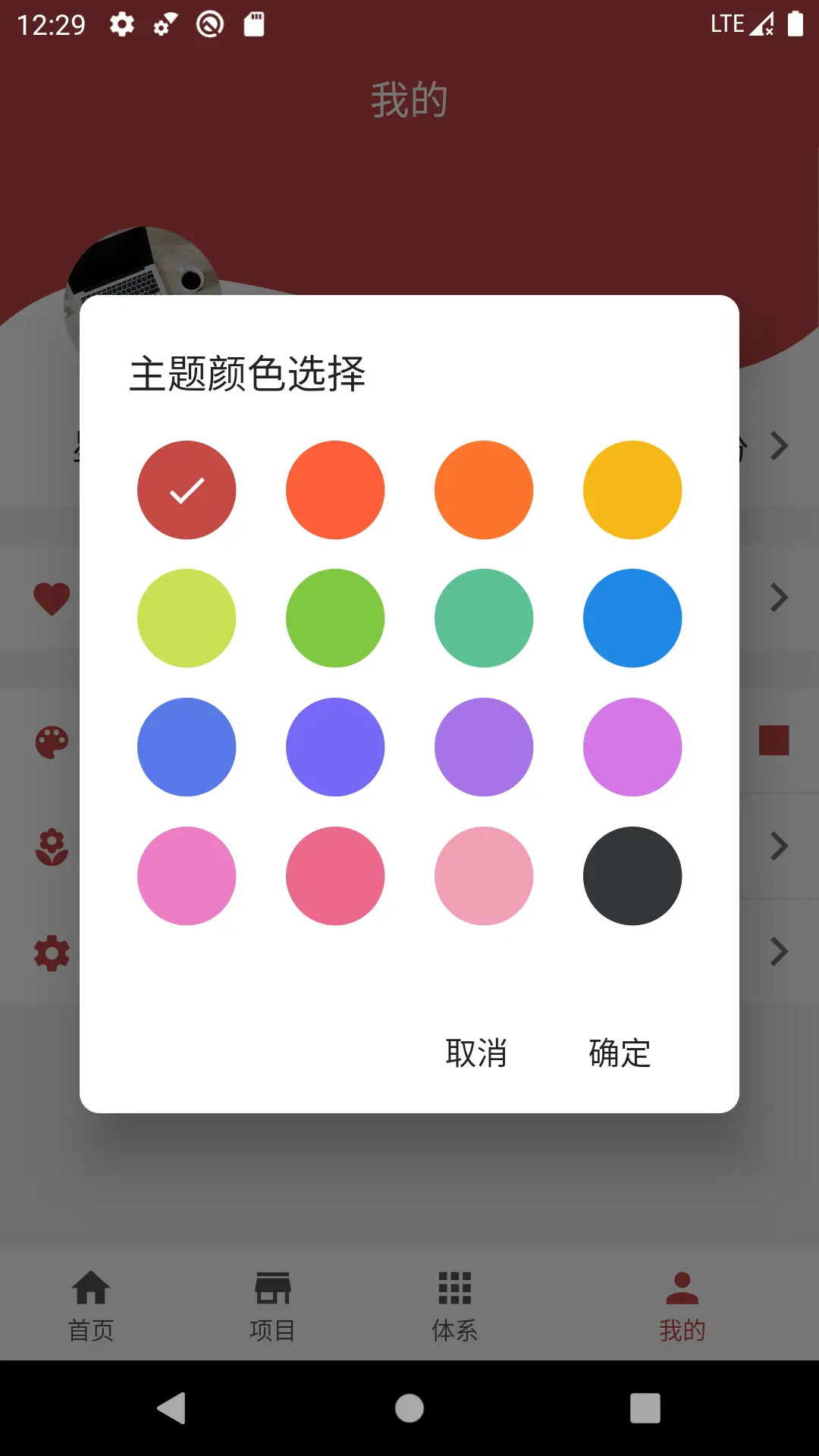This screenshot has width=819, height=1456.
Task: Choose the blue theme color circle
Action: click(632, 618)
